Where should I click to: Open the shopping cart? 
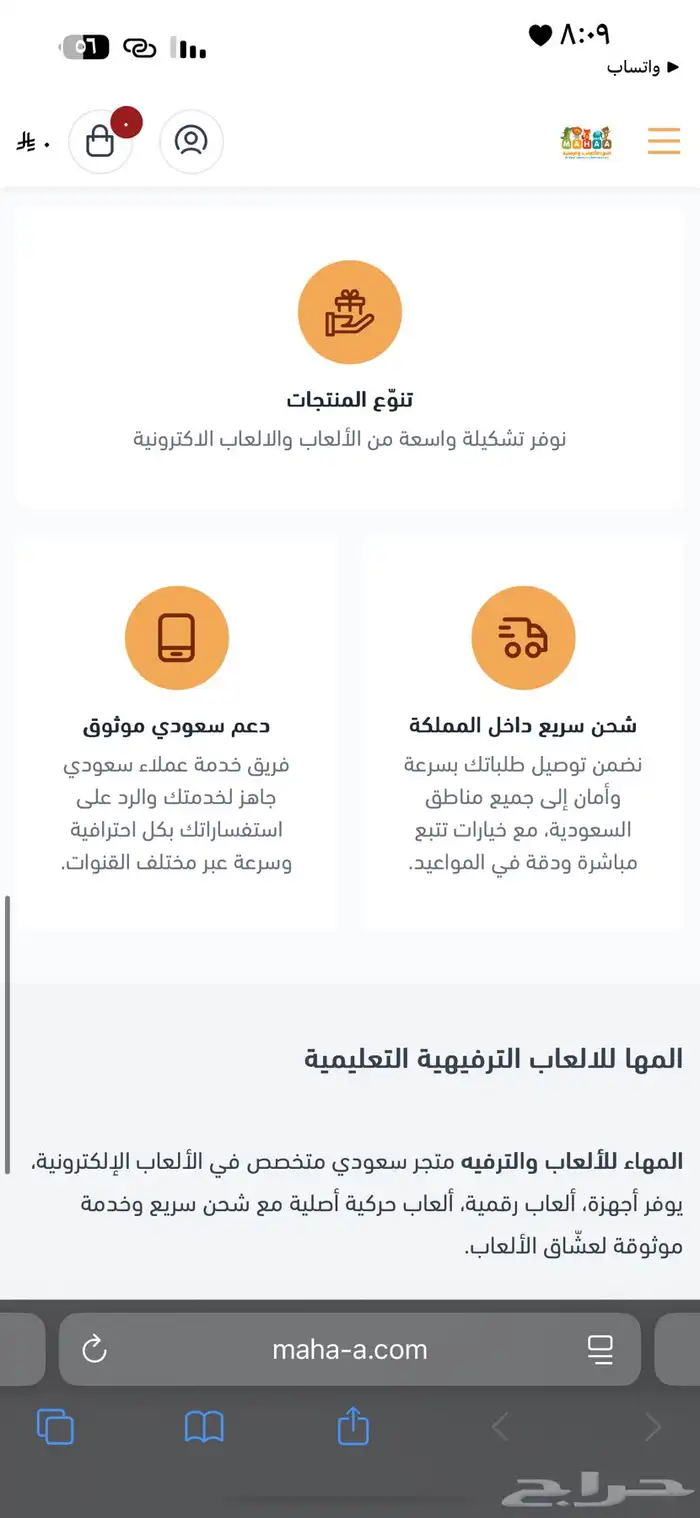point(101,141)
